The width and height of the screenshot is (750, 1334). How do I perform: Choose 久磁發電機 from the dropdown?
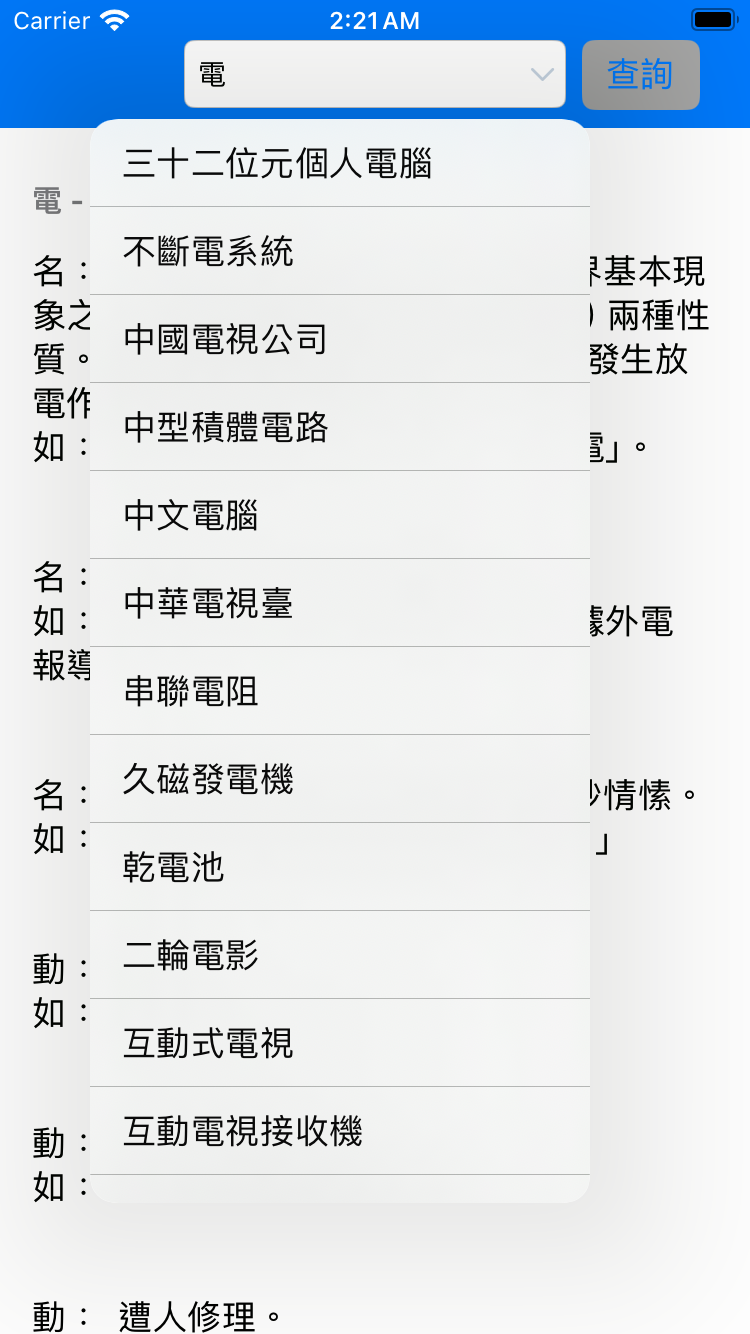tap(340, 779)
